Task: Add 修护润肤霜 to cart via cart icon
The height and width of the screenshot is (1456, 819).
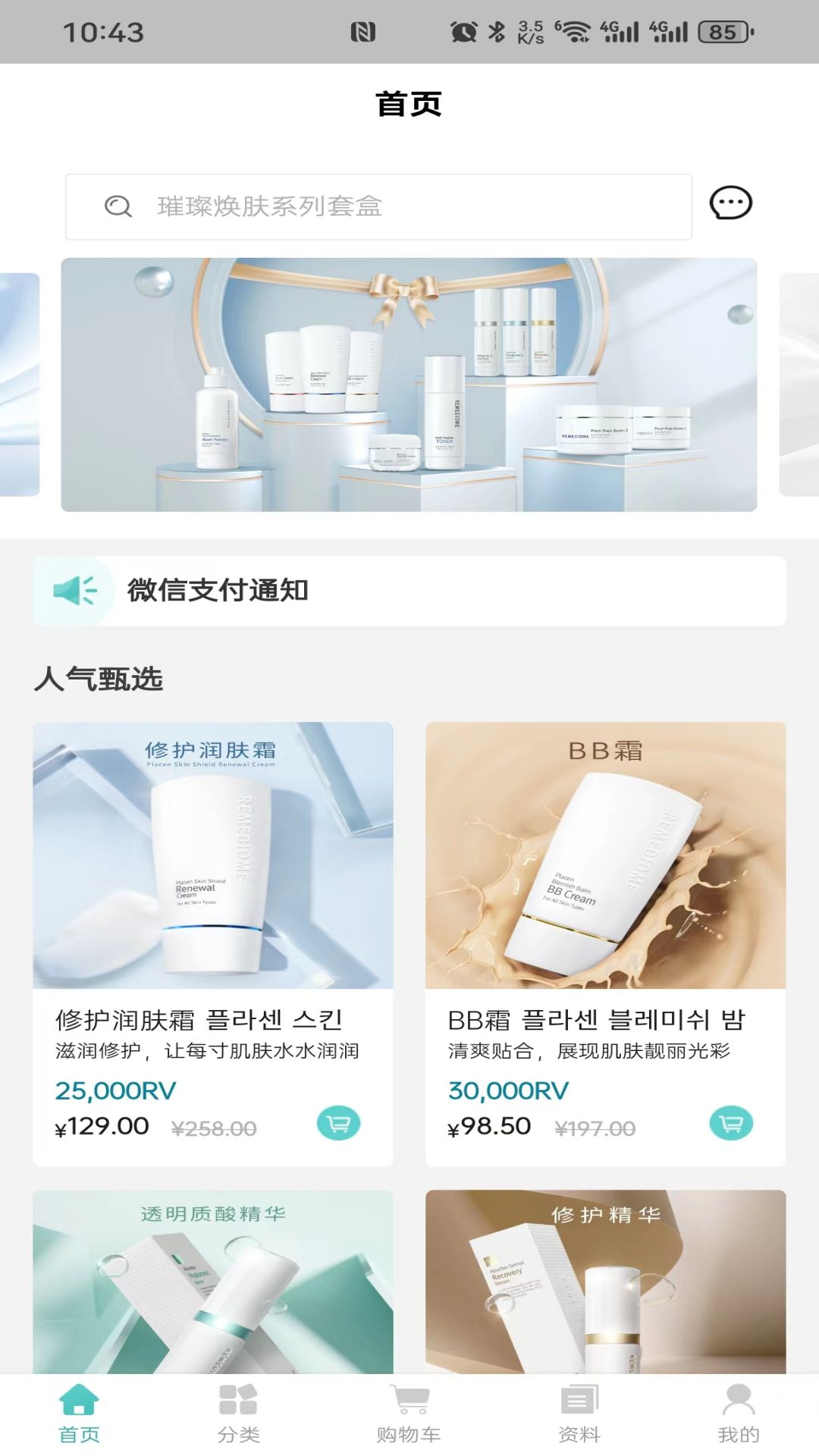Action: 339,1125
